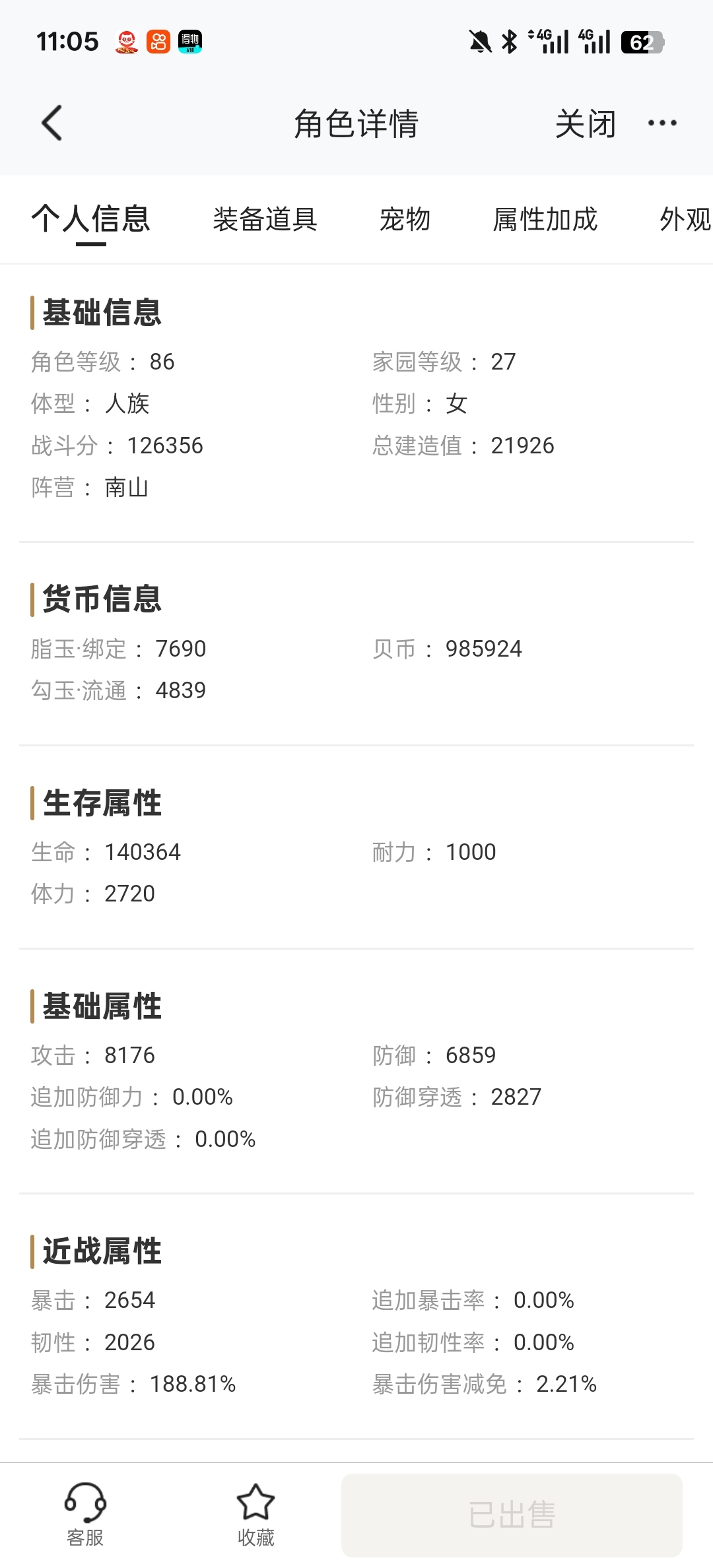Select the 个人信息 tab
713x1568 pixels.
[91, 219]
